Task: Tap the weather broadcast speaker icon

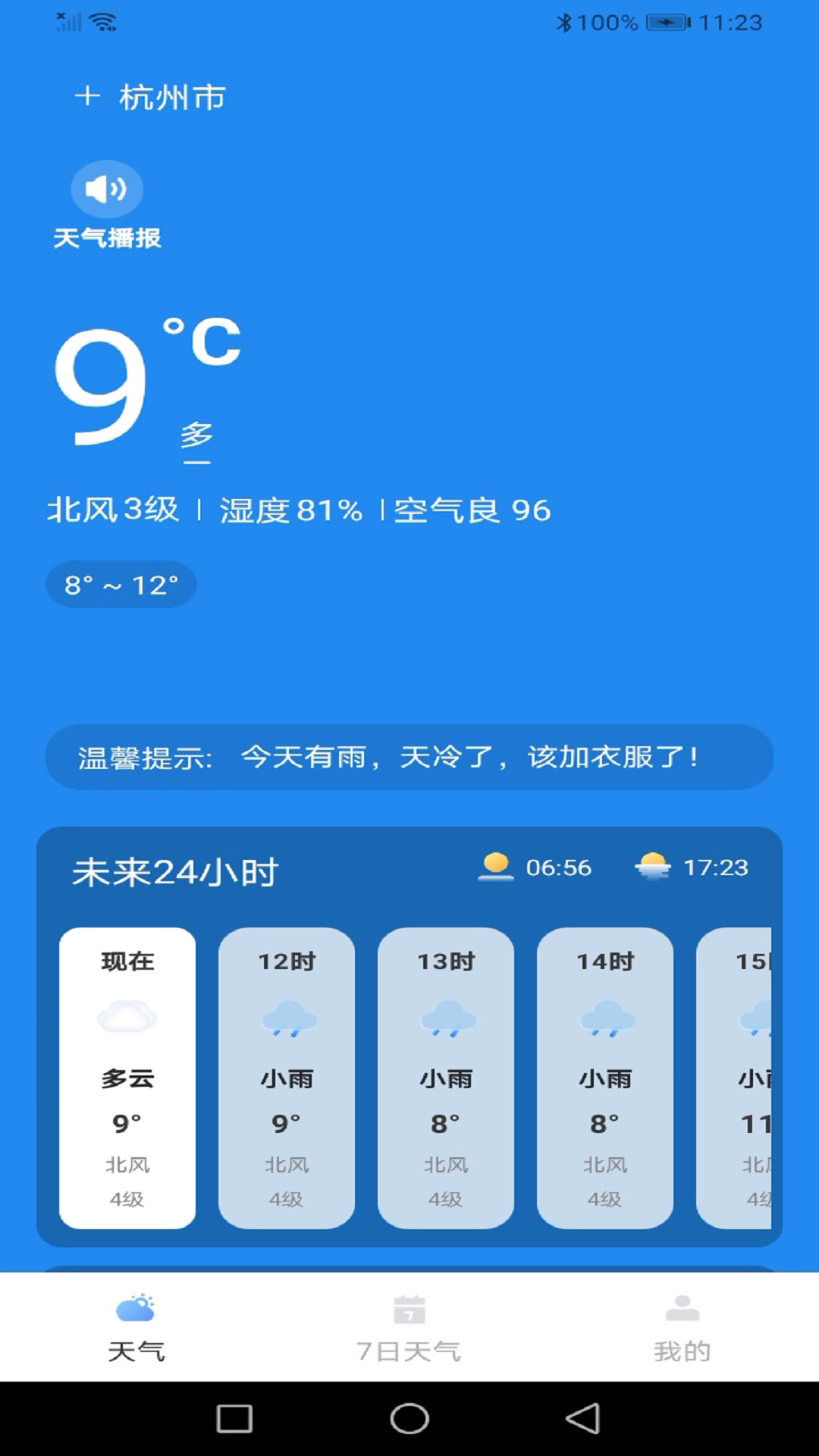Action: pos(106,189)
